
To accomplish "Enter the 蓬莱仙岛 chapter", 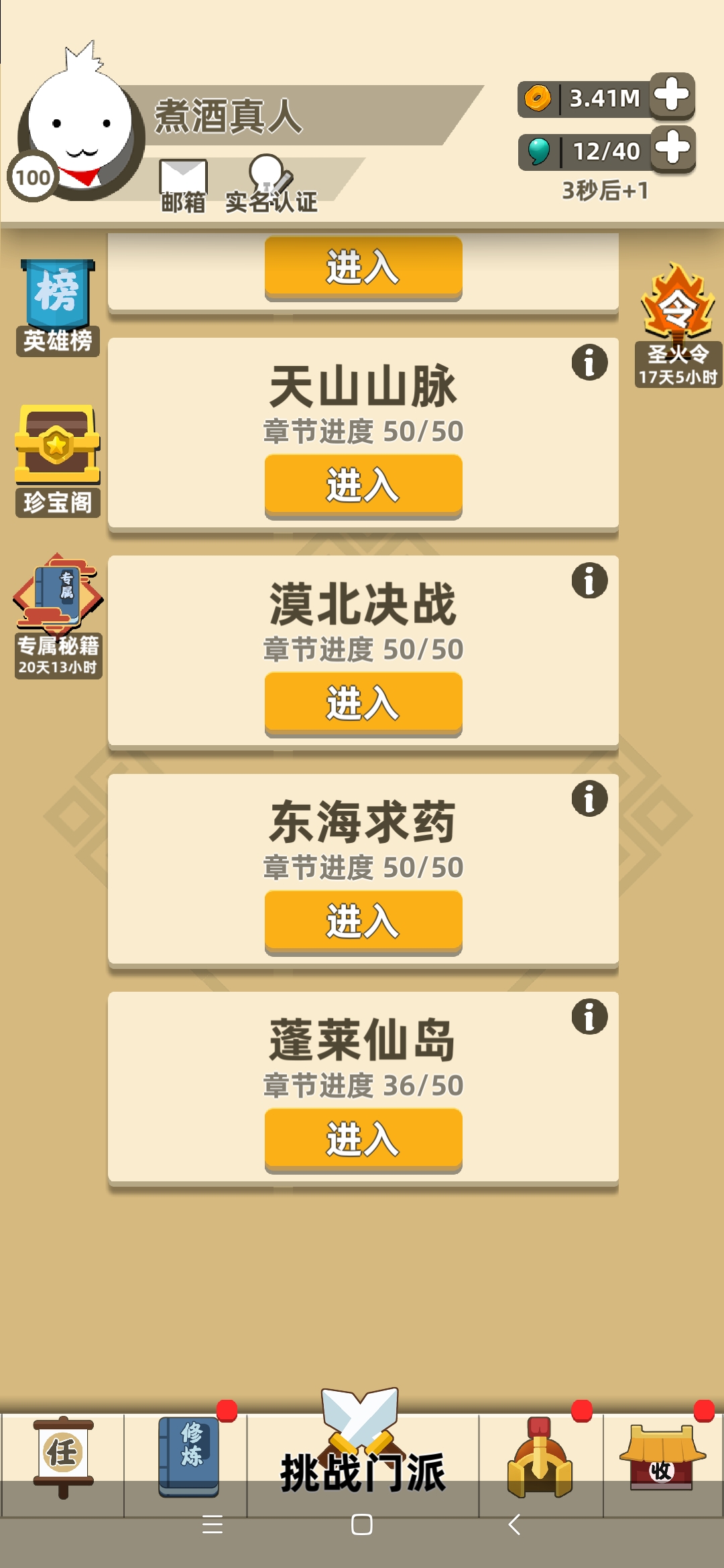I will pos(363,1139).
